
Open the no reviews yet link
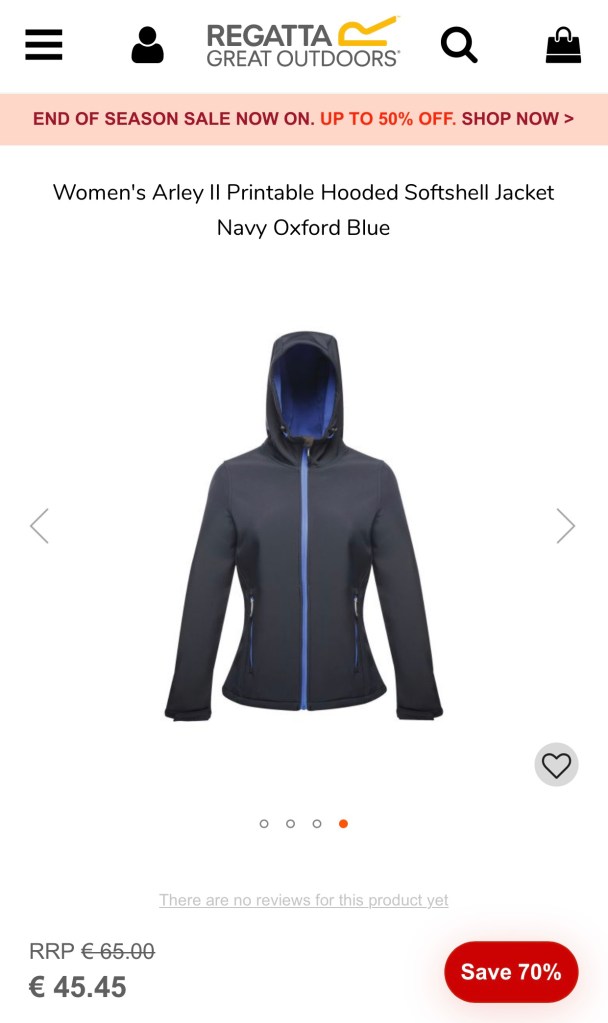coord(303,900)
